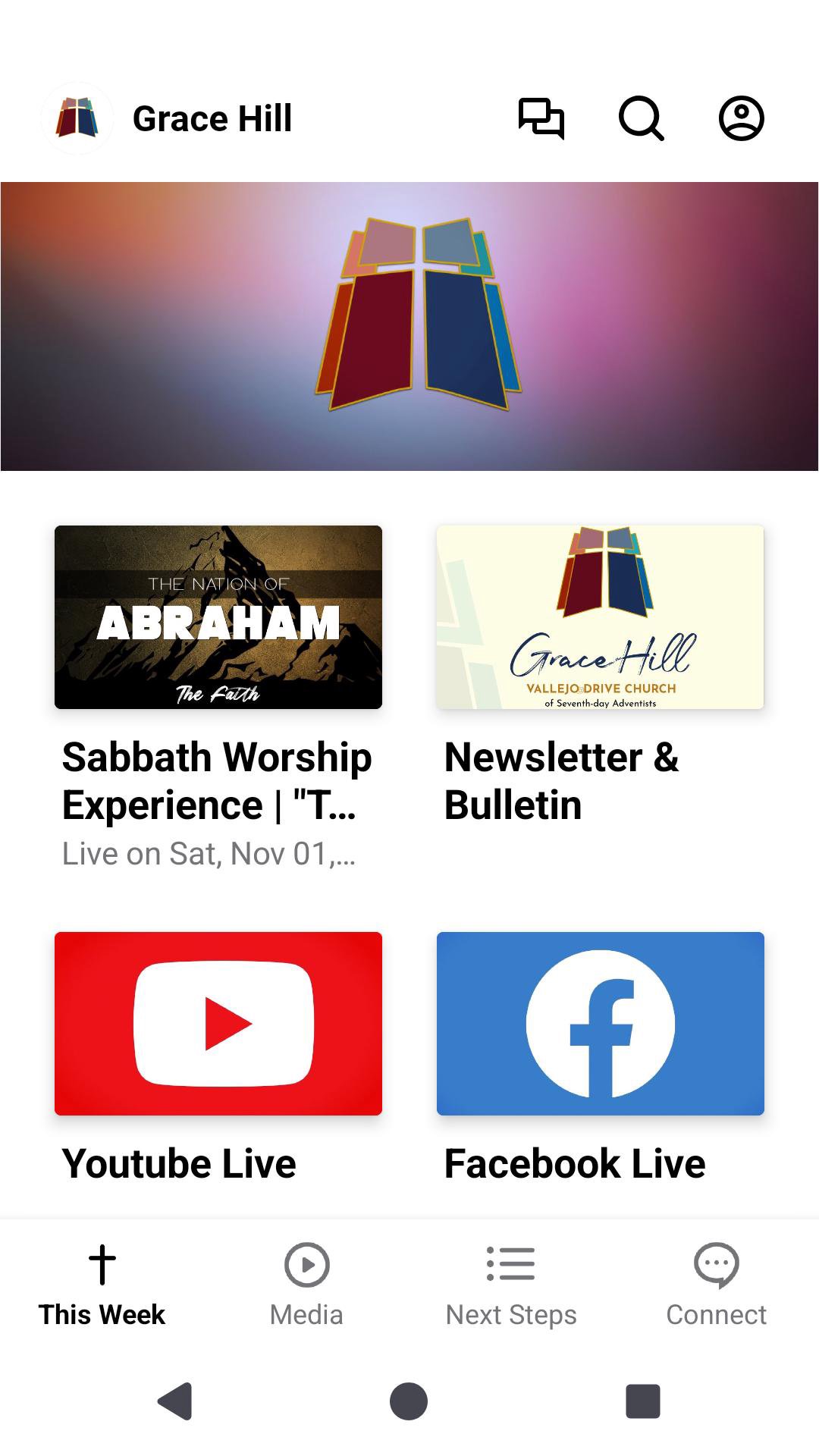
Task: Open the user profile icon
Action: click(741, 118)
